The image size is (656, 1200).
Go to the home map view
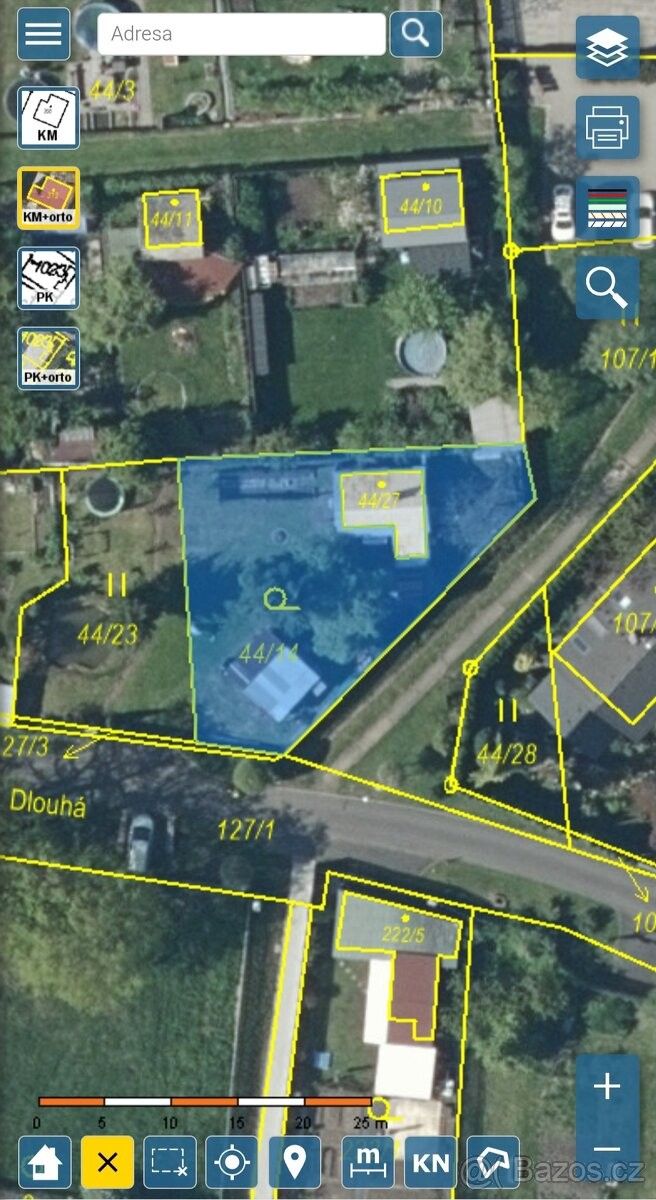tap(45, 1162)
